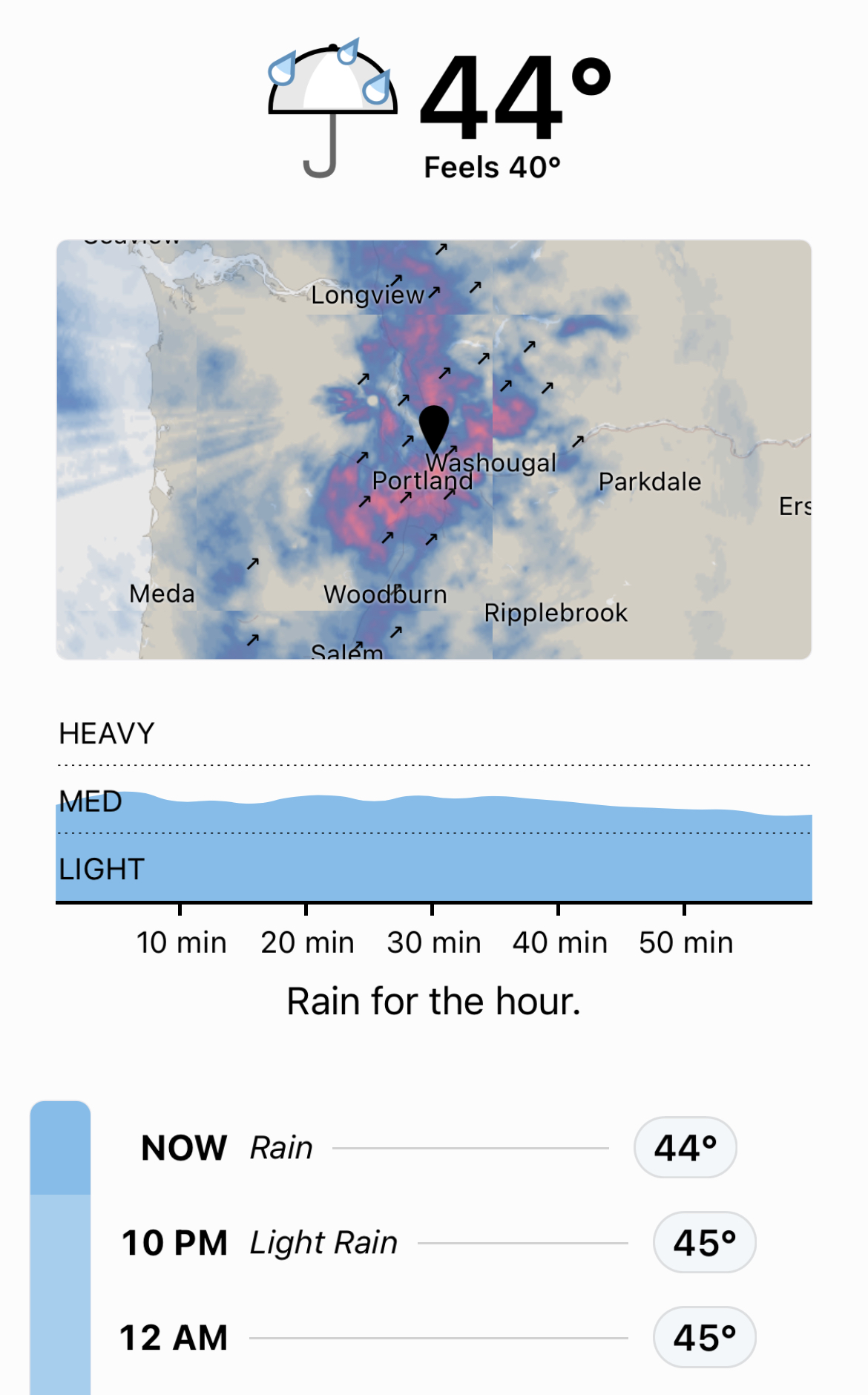
Task: Select the 45° pill for 10 PM
Action: click(704, 1242)
